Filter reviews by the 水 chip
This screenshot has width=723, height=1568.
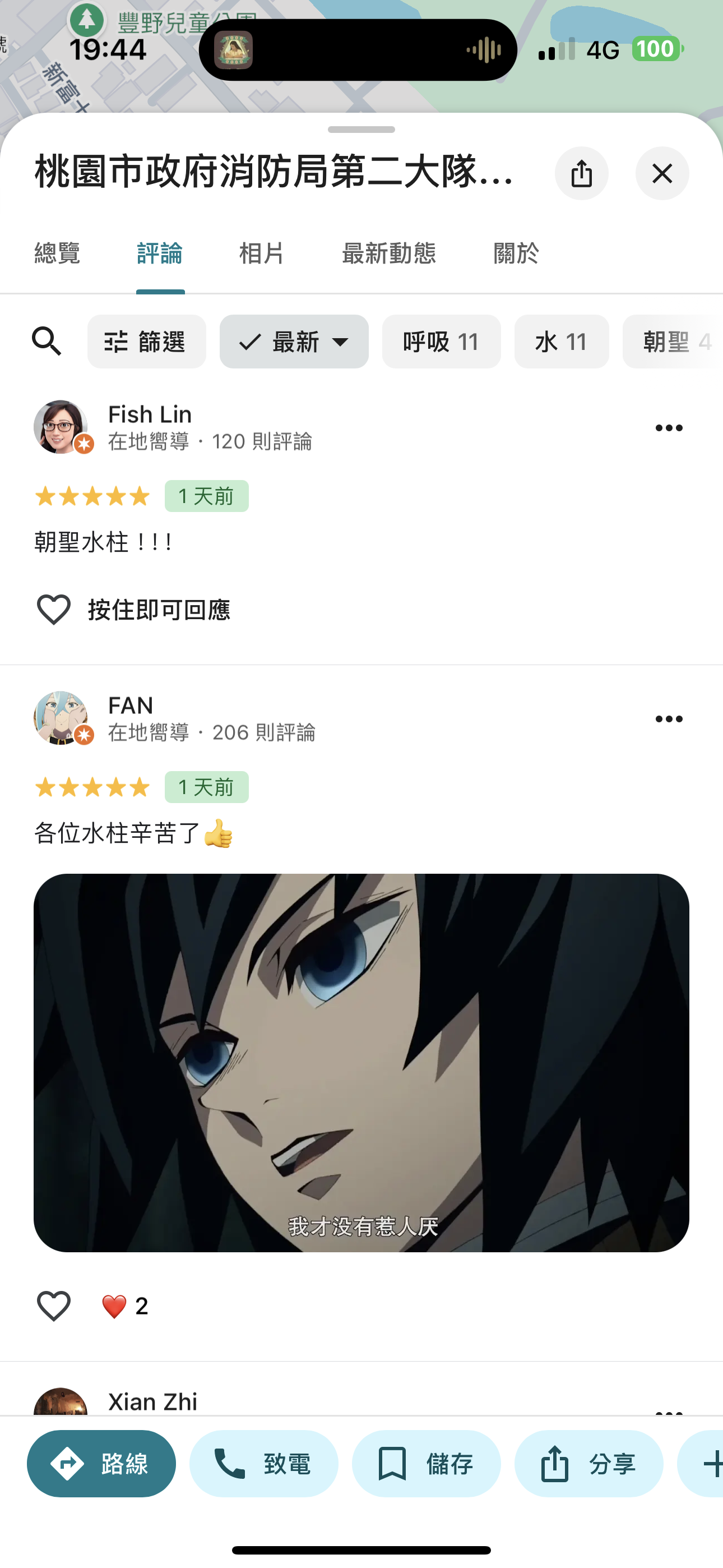561,342
